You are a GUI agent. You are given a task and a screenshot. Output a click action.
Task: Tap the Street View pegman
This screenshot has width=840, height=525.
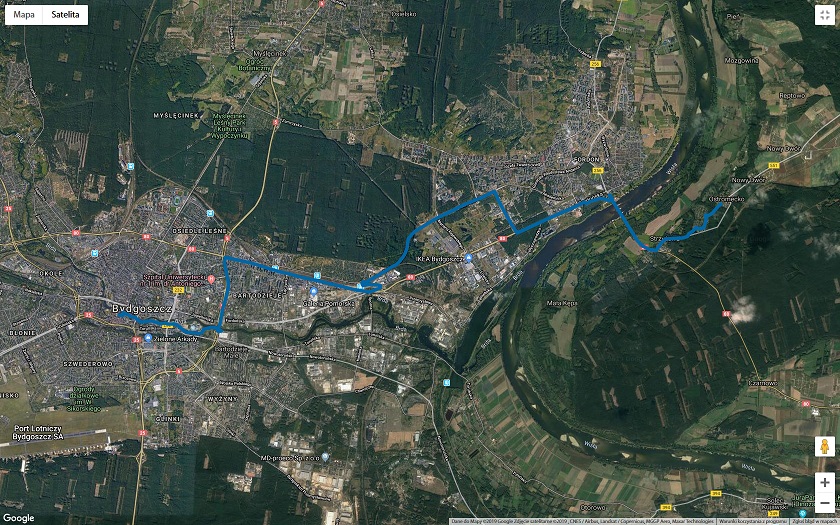pyautogui.click(x=823, y=446)
